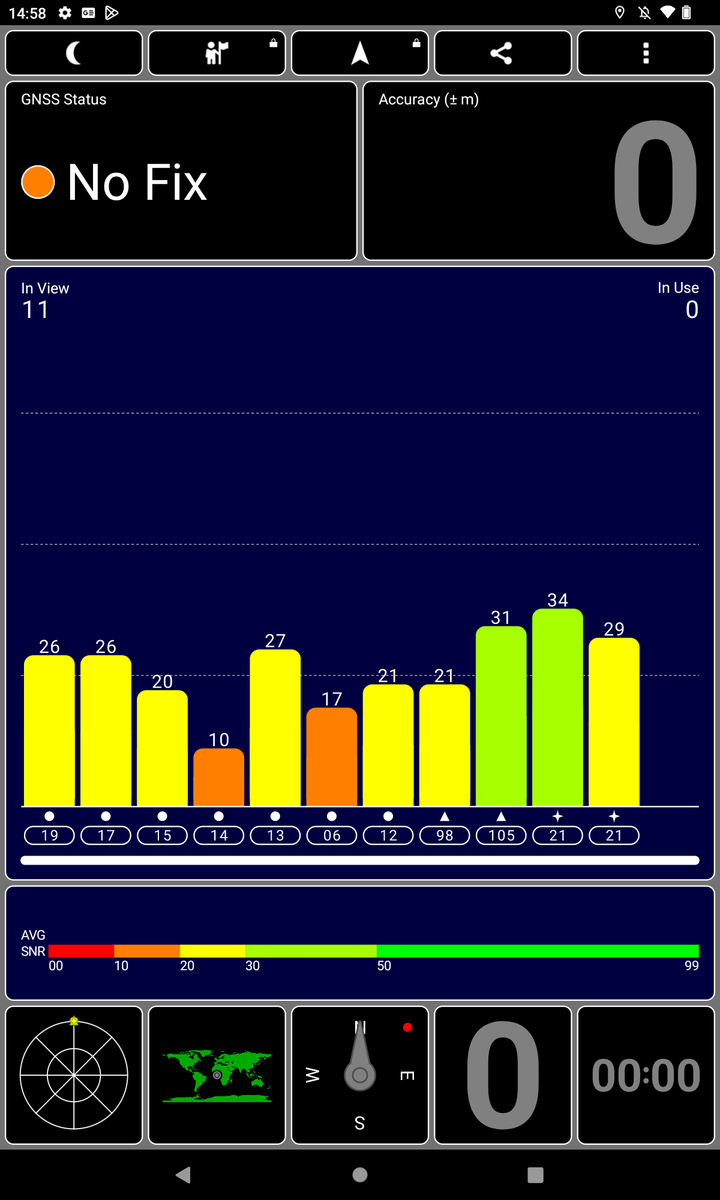Screen dimensions: 720x1200
Task: Share the GNSS status
Action: pyautogui.click(x=502, y=53)
